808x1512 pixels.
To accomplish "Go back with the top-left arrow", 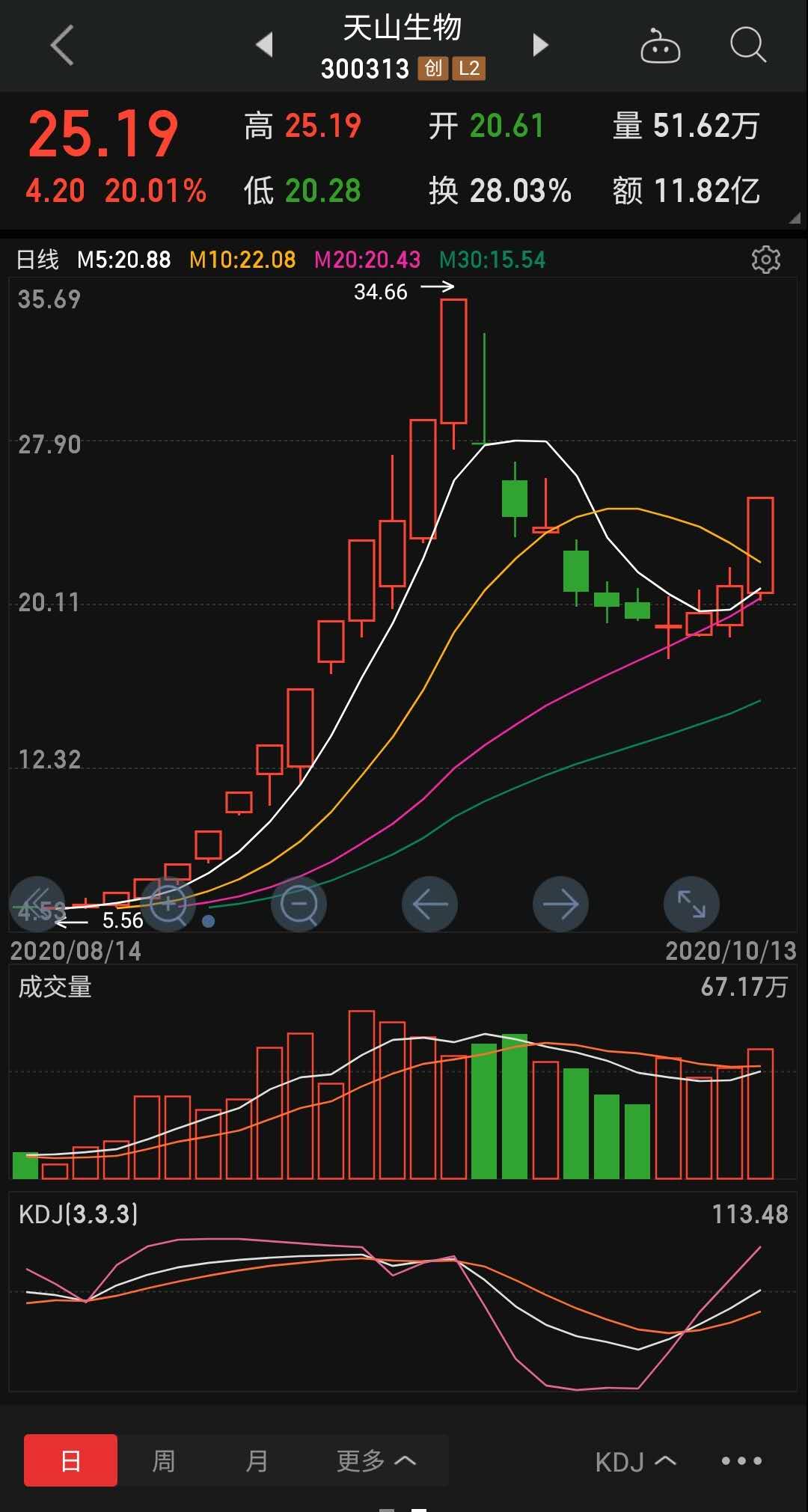I will coord(63,45).
